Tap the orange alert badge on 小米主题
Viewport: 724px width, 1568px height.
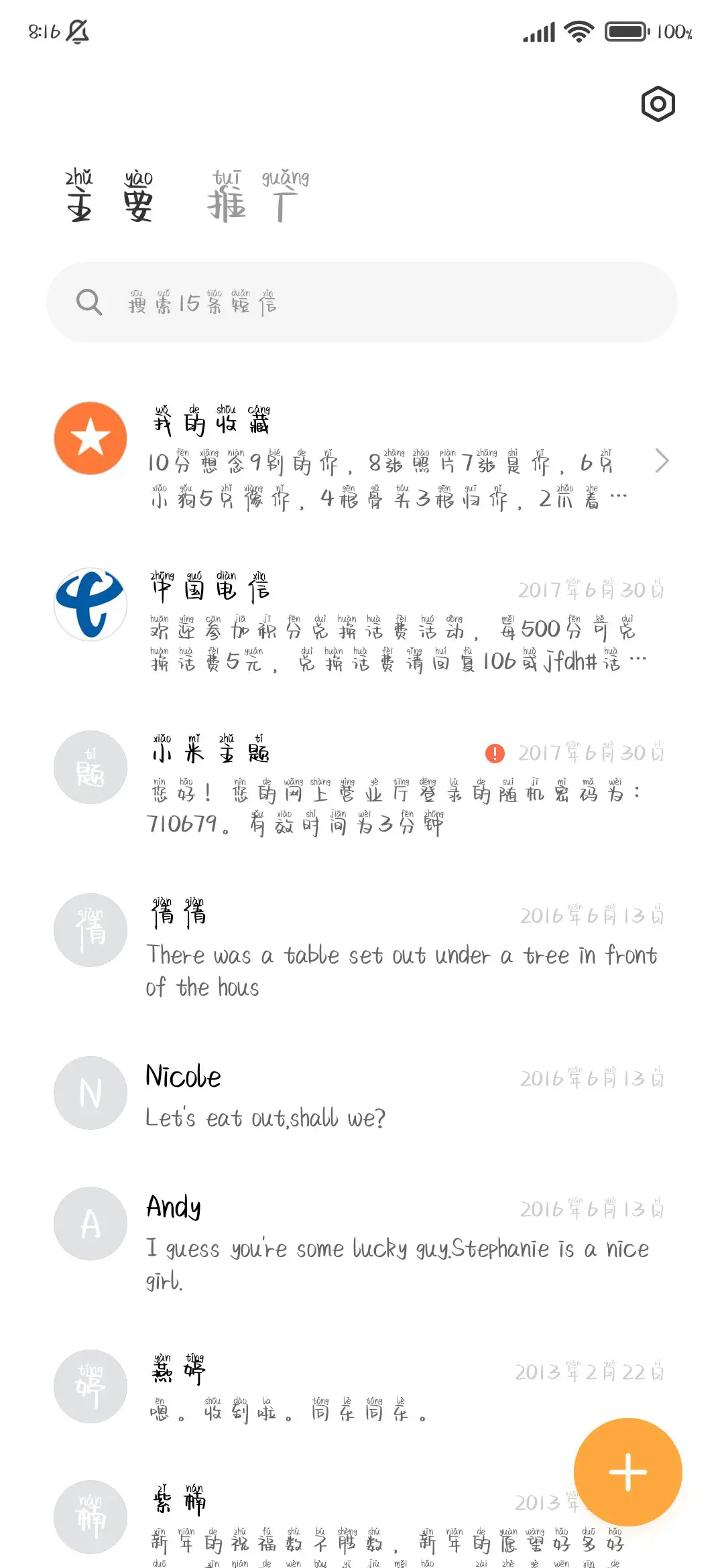494,753
